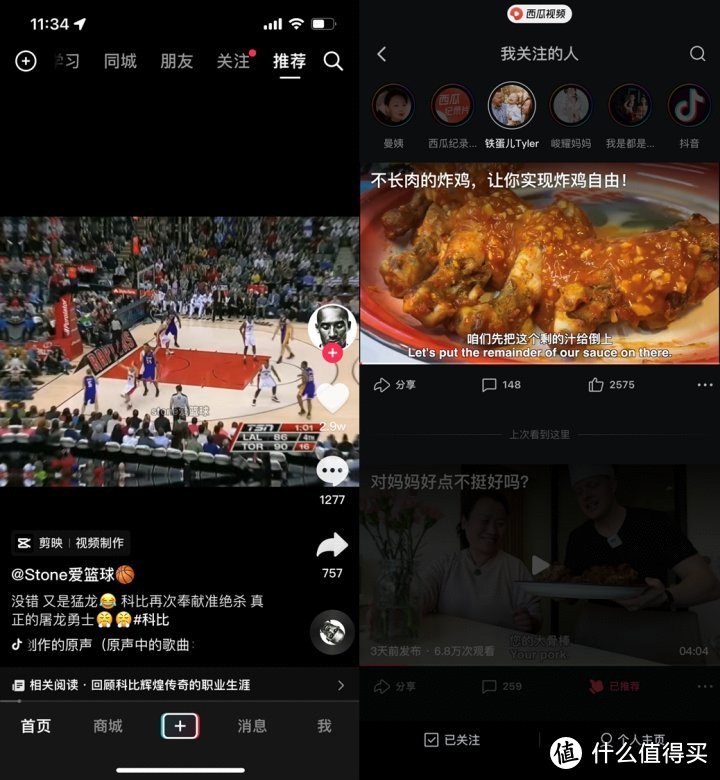The image size is (720, 780).
Task: Open the 148 comments on the fried chicken video
Action: point(501,385)
